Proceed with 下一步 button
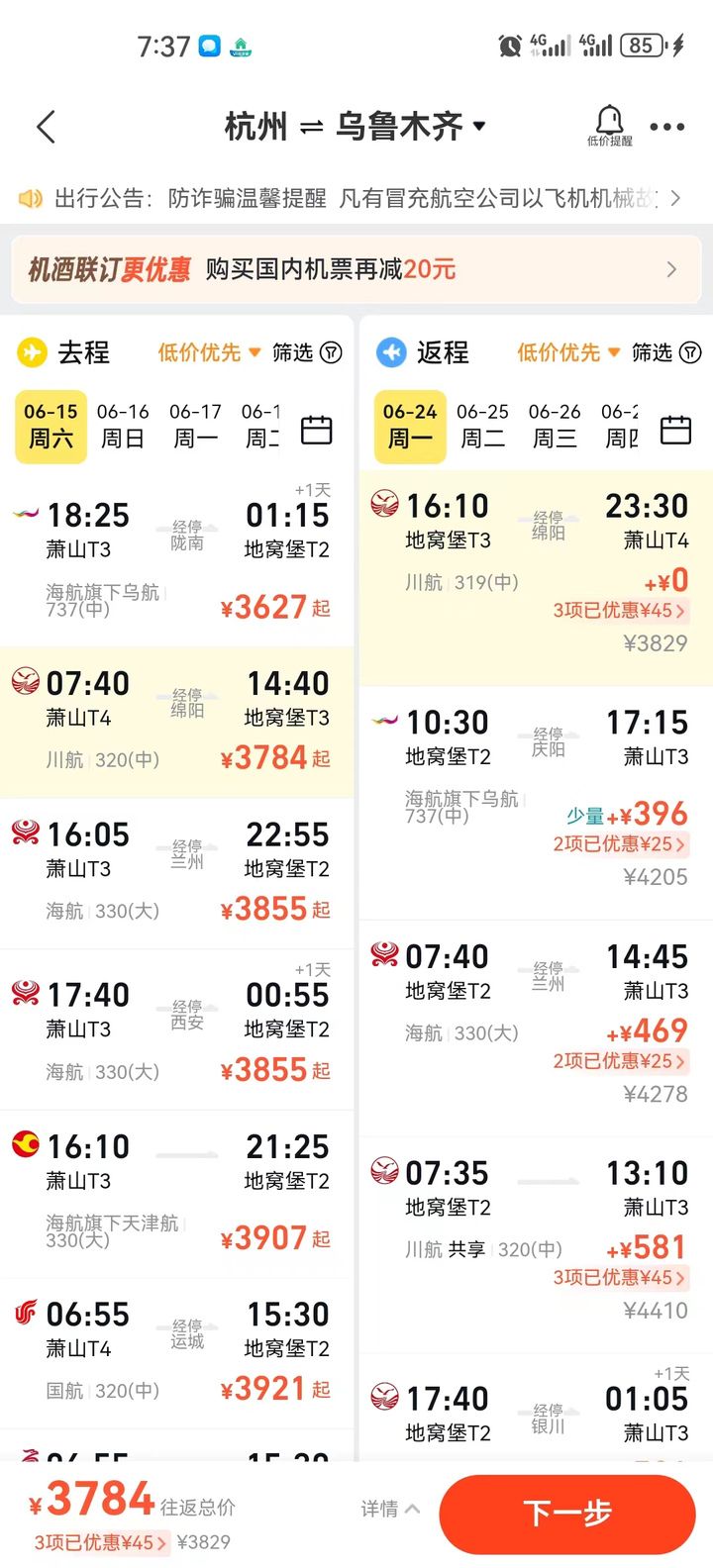Viewport: 713px width, 1568px height. [x=567, y=1514]
